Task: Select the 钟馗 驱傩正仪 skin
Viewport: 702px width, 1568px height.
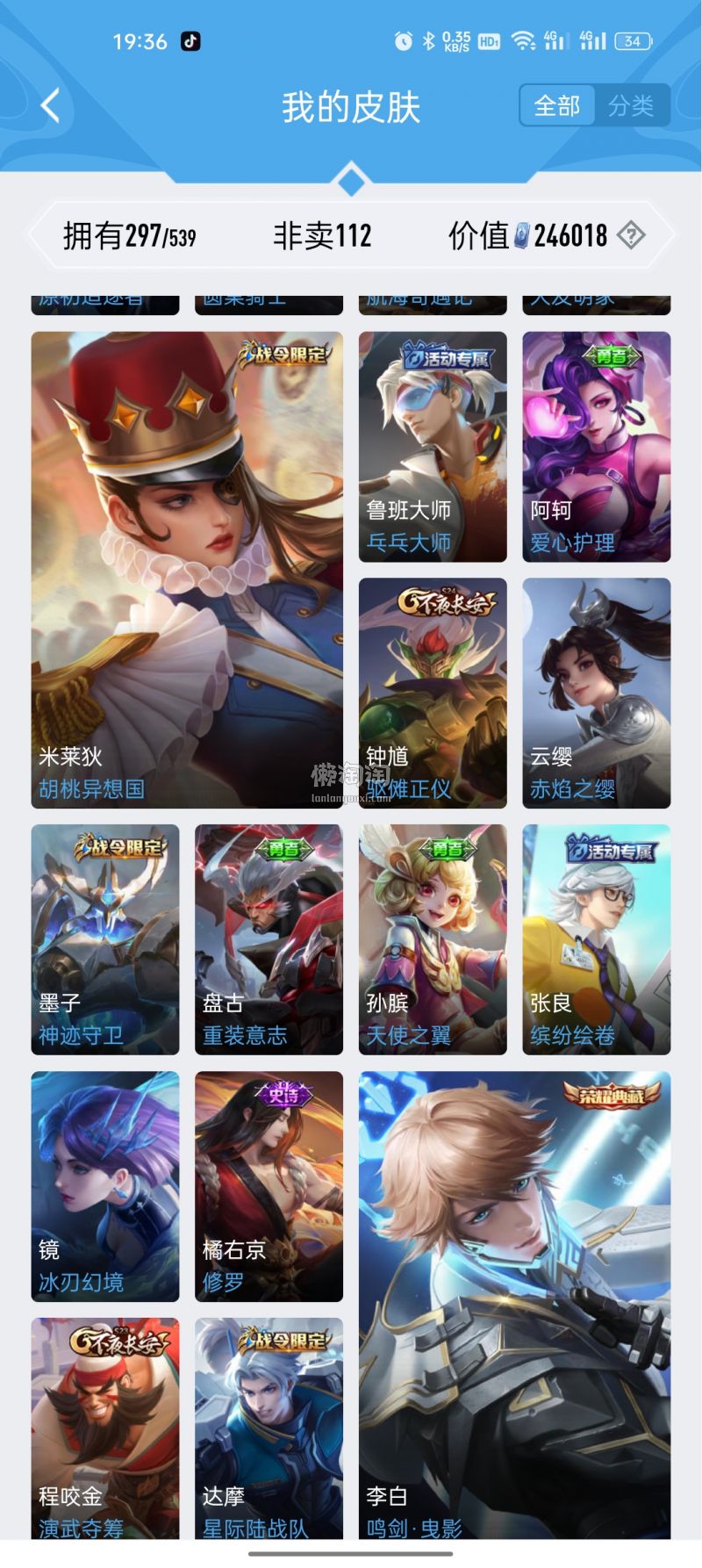Action: (433, 693)
